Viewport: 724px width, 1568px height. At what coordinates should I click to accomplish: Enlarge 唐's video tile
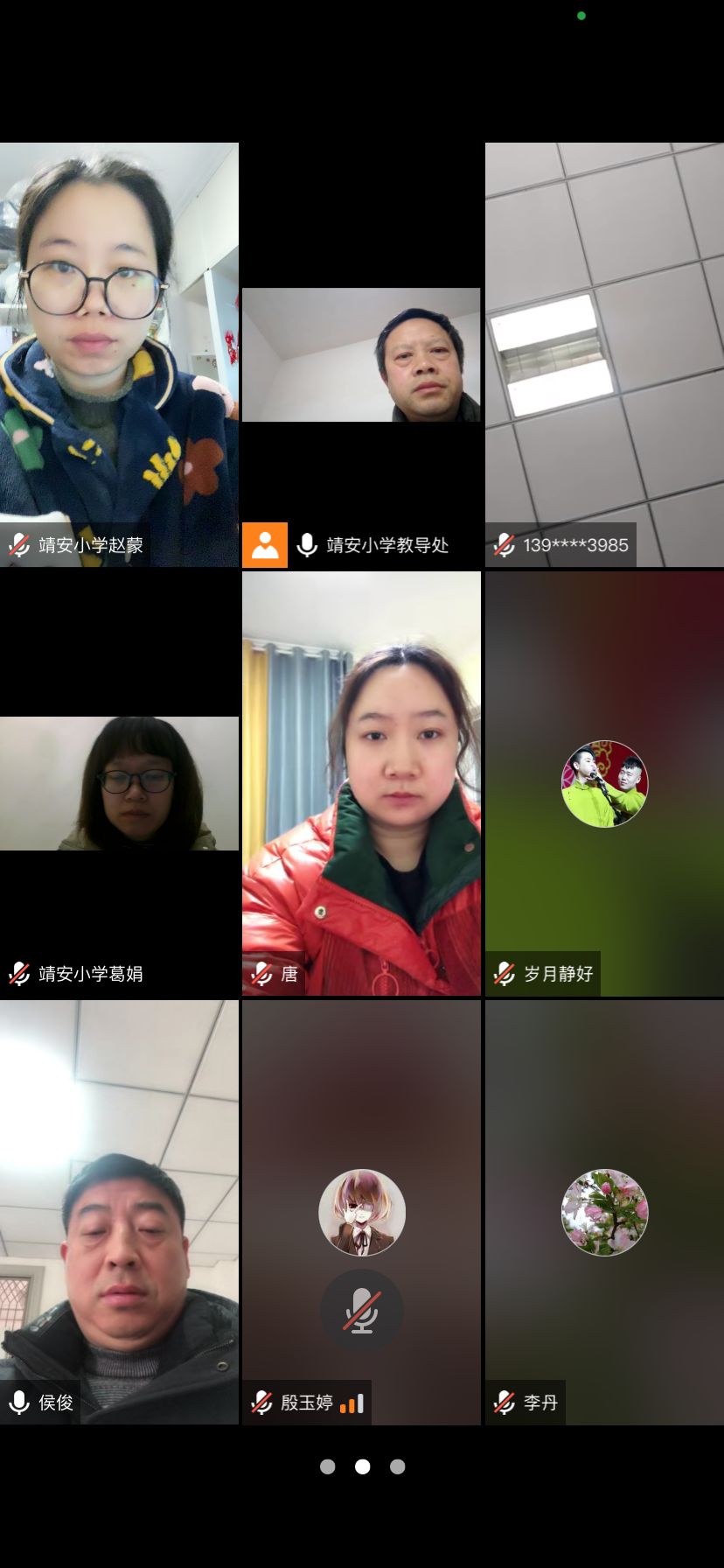361,783
